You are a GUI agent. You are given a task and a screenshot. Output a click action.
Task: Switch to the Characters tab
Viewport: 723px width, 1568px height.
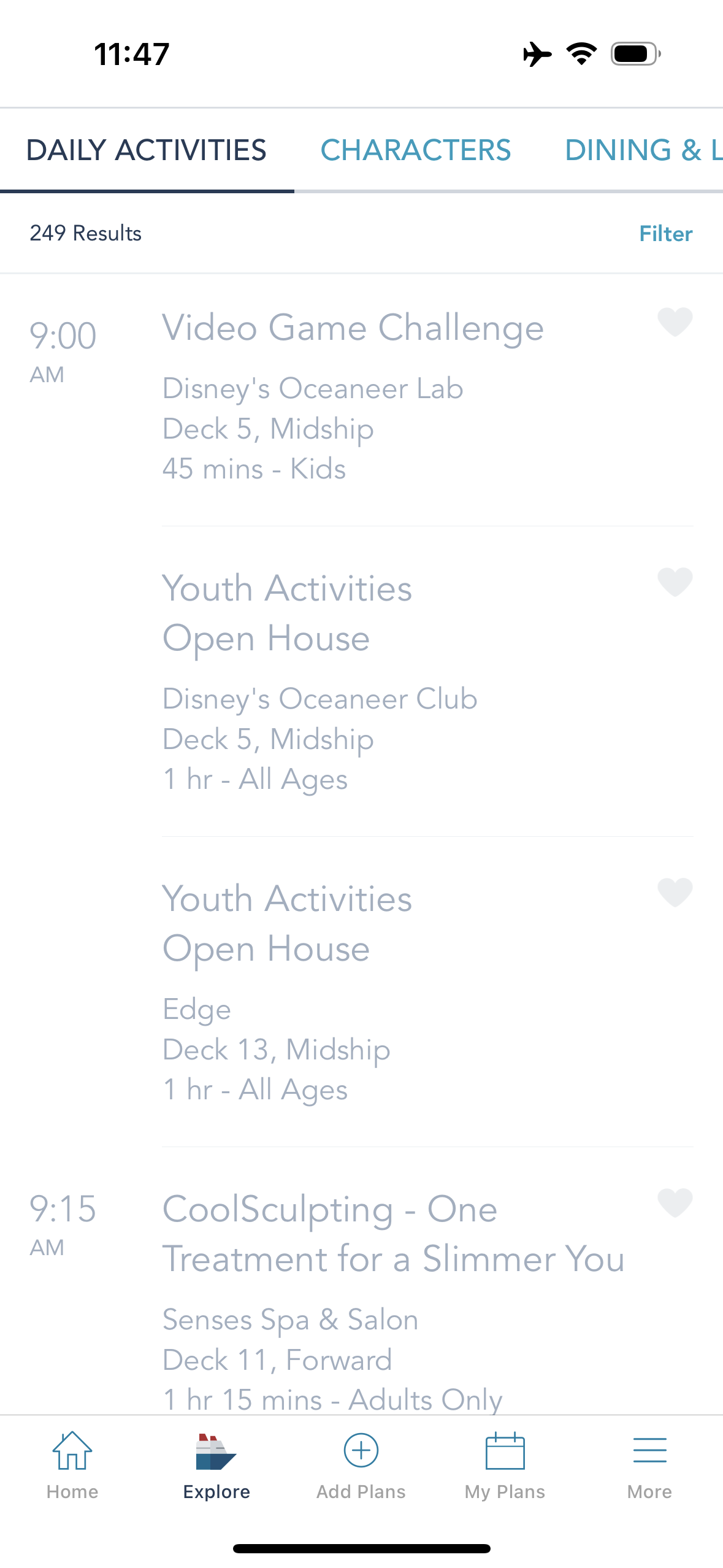point(415,150)
